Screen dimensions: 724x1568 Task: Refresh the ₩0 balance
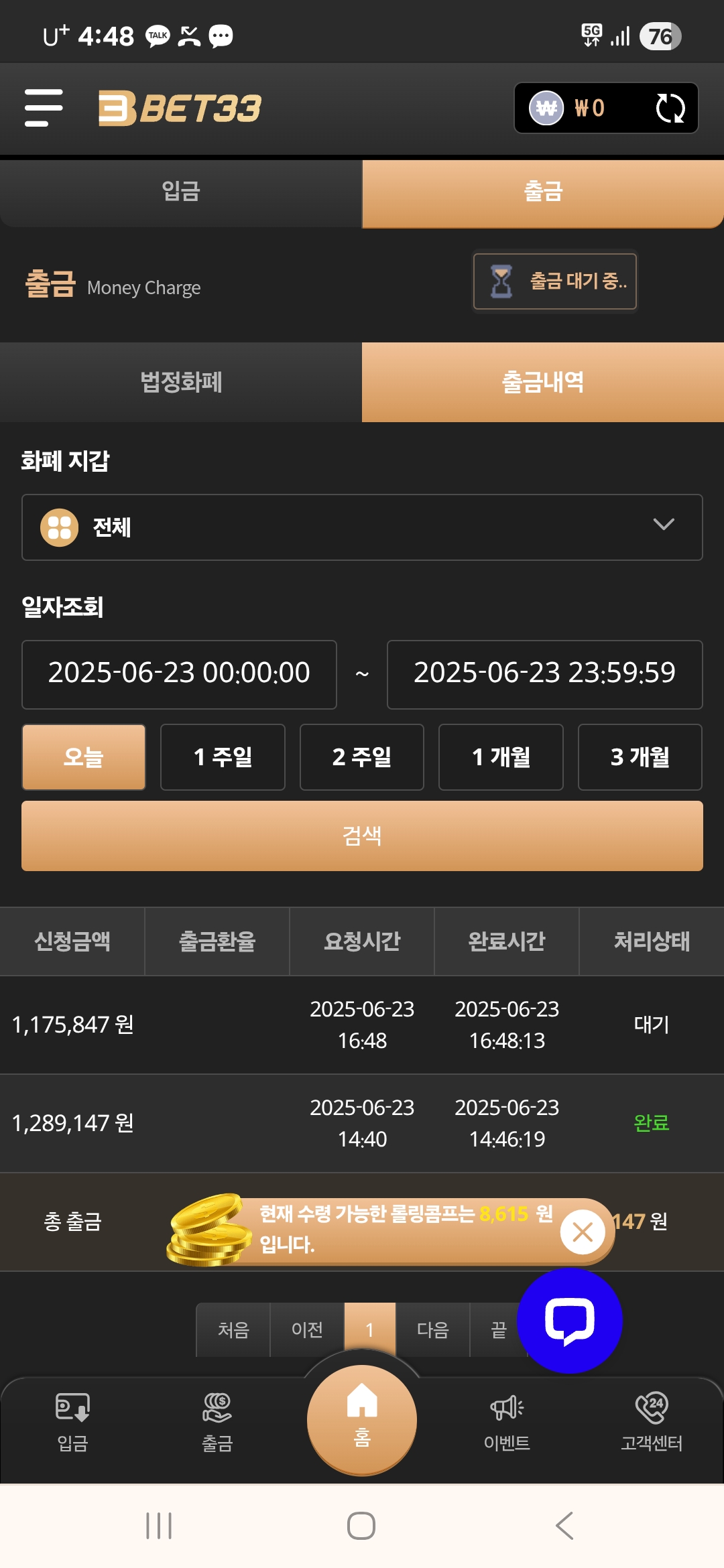[x=670, y=108]
